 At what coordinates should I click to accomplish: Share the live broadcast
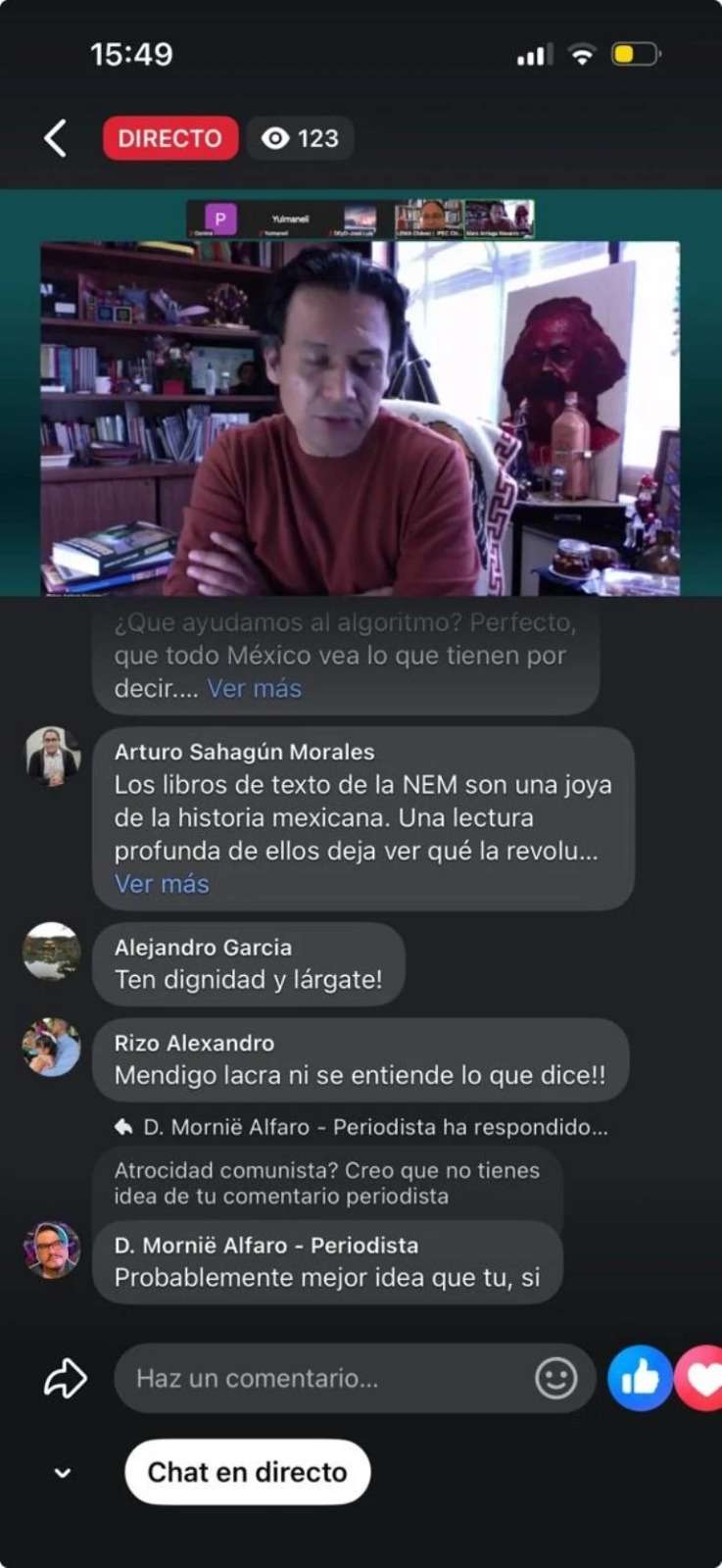(x=66, y=1378)
